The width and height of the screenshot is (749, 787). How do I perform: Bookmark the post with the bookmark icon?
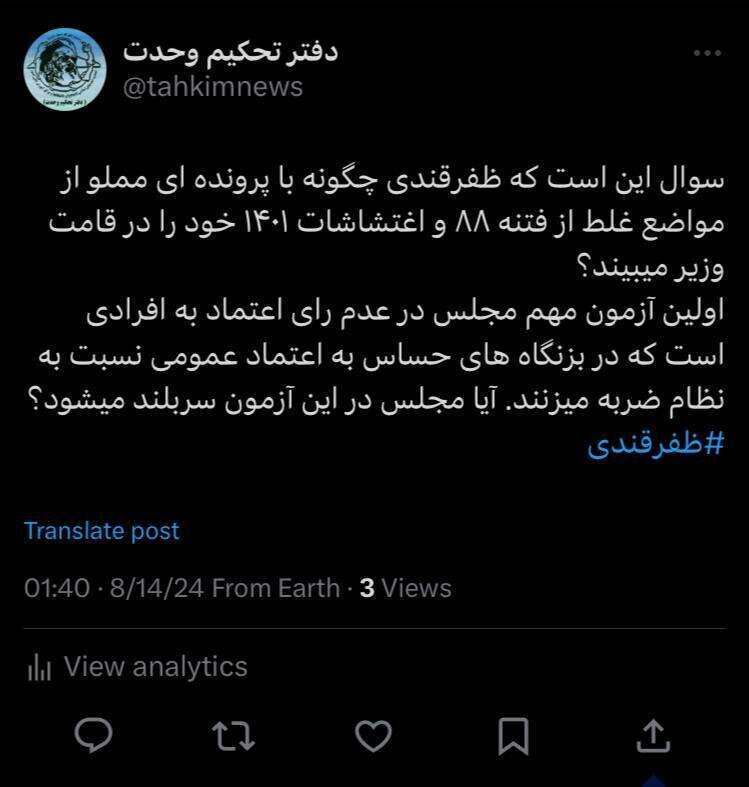(512, 736)
